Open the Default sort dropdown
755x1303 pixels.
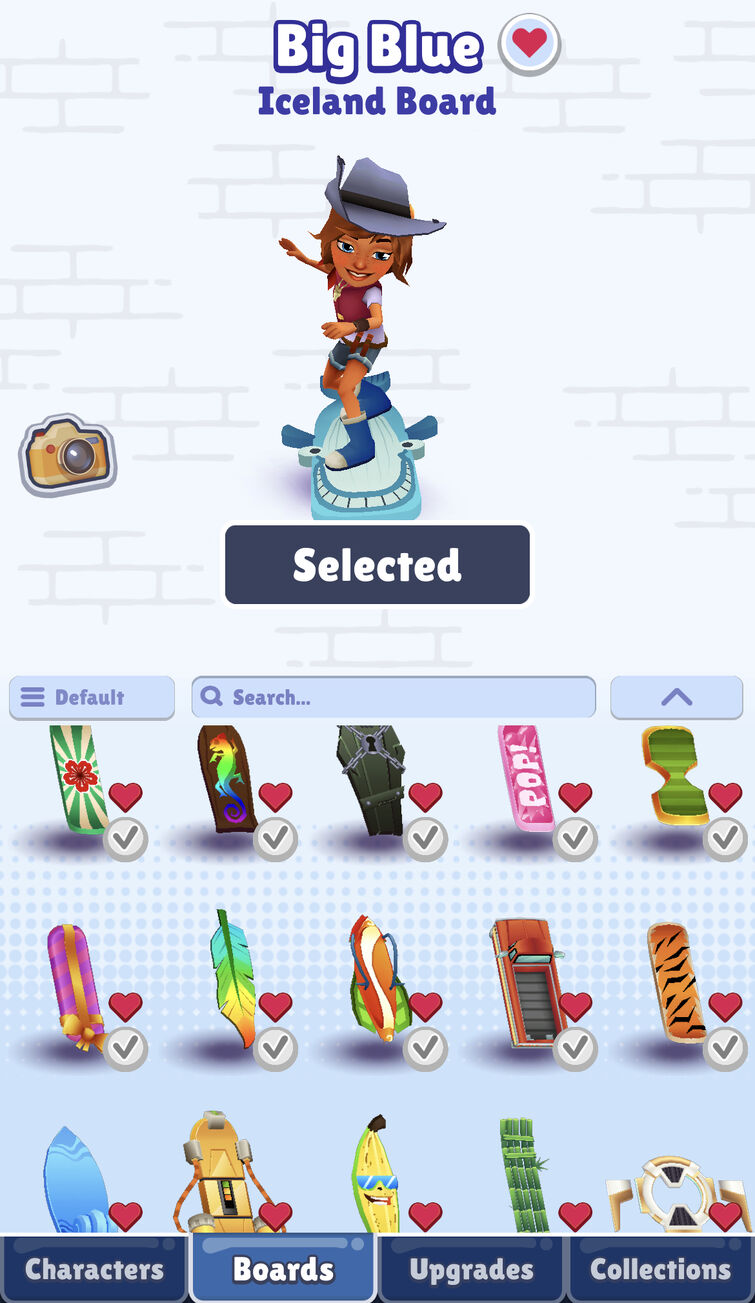coord(92,697)
